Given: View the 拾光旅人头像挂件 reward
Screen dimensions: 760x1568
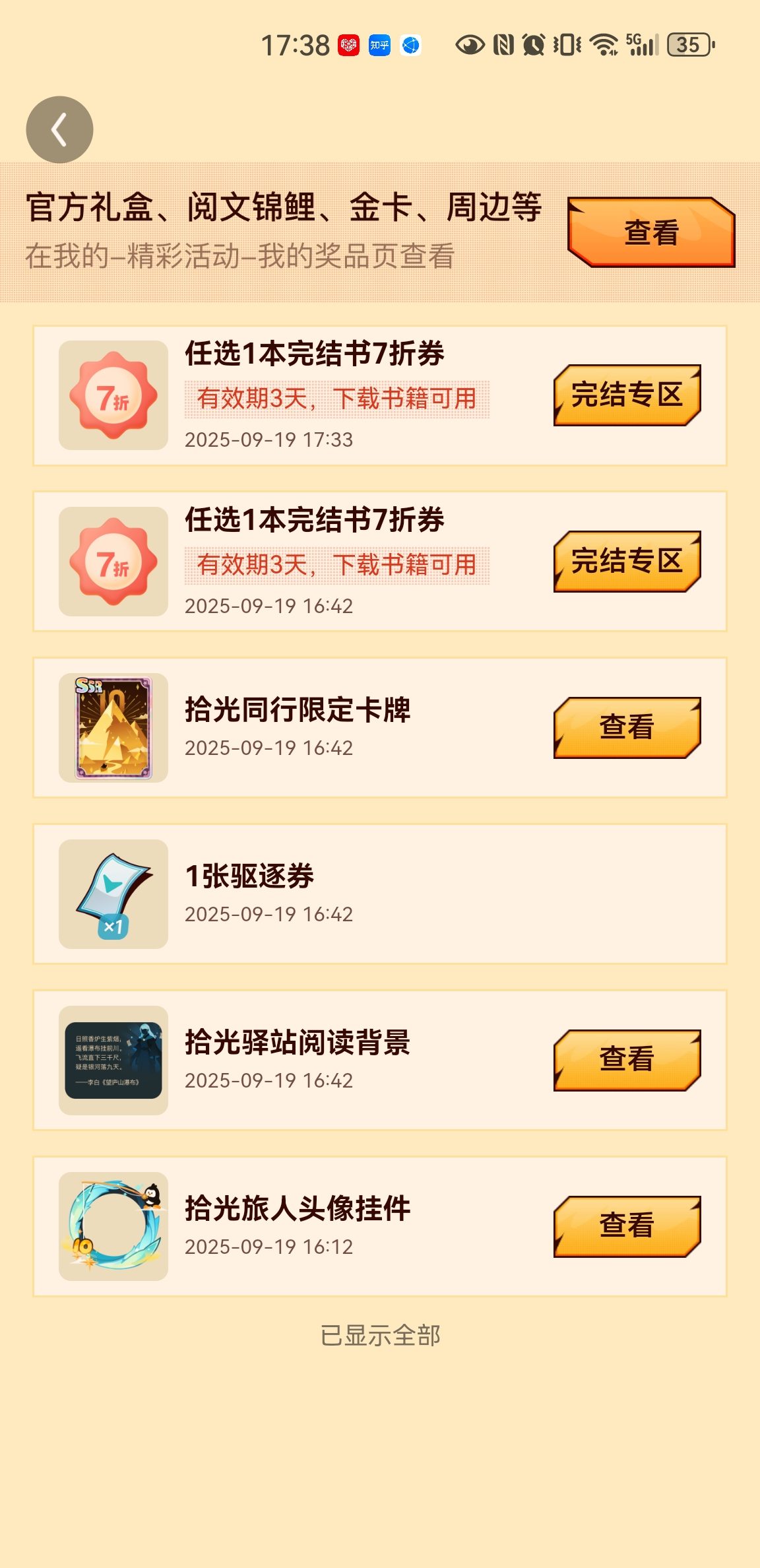Looking at the screenshot, I should (627, 1226).
